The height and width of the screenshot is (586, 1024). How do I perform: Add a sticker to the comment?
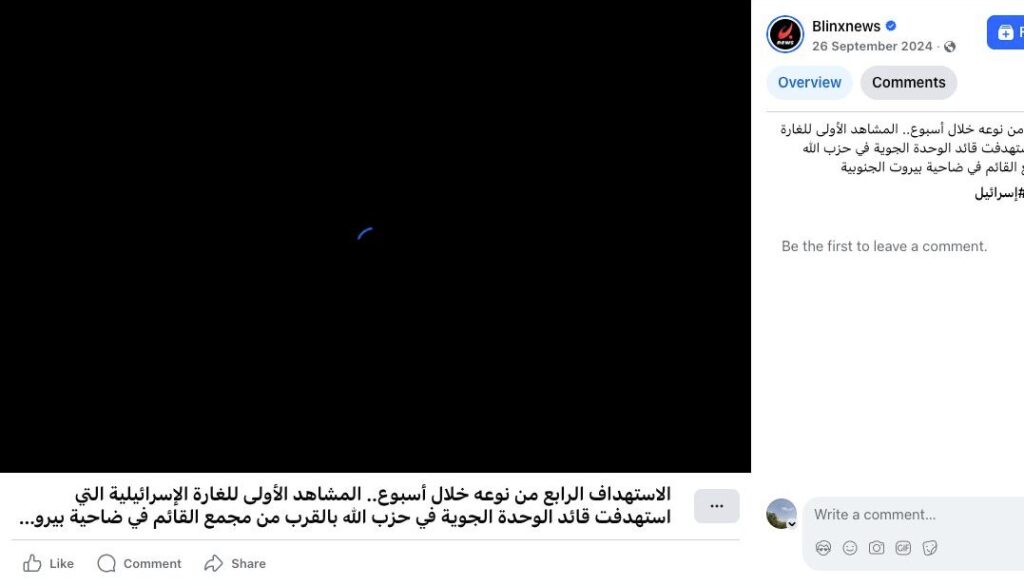(930, 548)
